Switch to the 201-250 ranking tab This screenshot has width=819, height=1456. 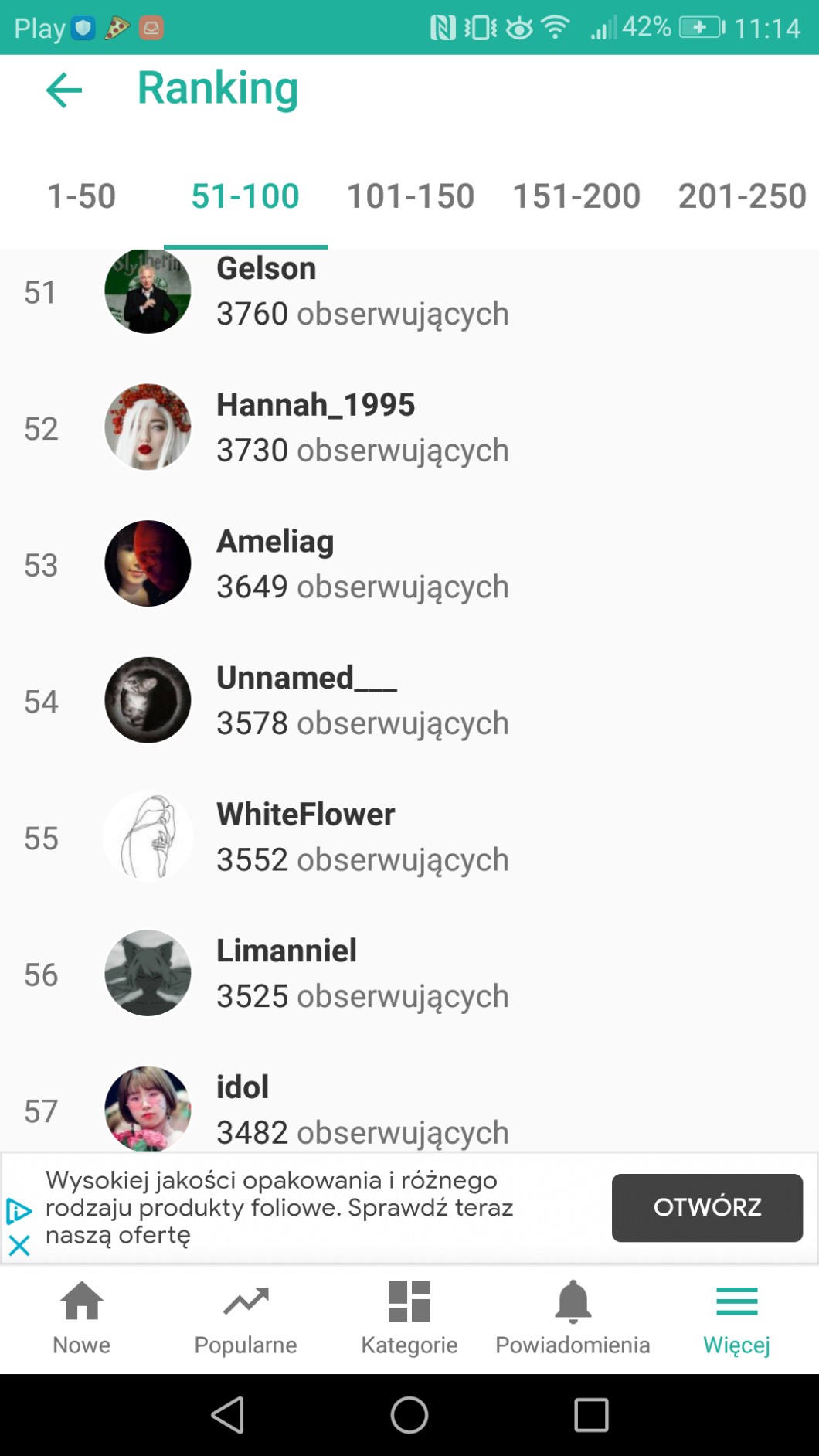click(742, 196)
